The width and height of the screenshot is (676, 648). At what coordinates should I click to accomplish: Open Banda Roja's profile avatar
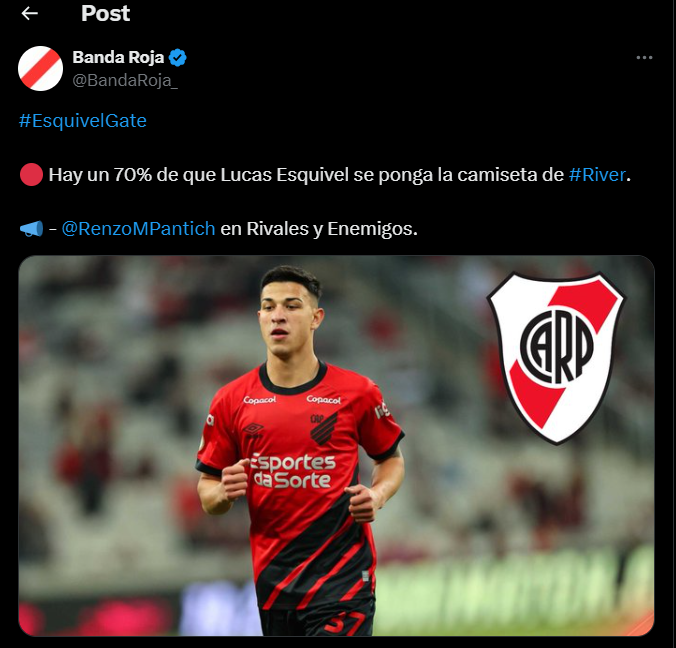40,68
